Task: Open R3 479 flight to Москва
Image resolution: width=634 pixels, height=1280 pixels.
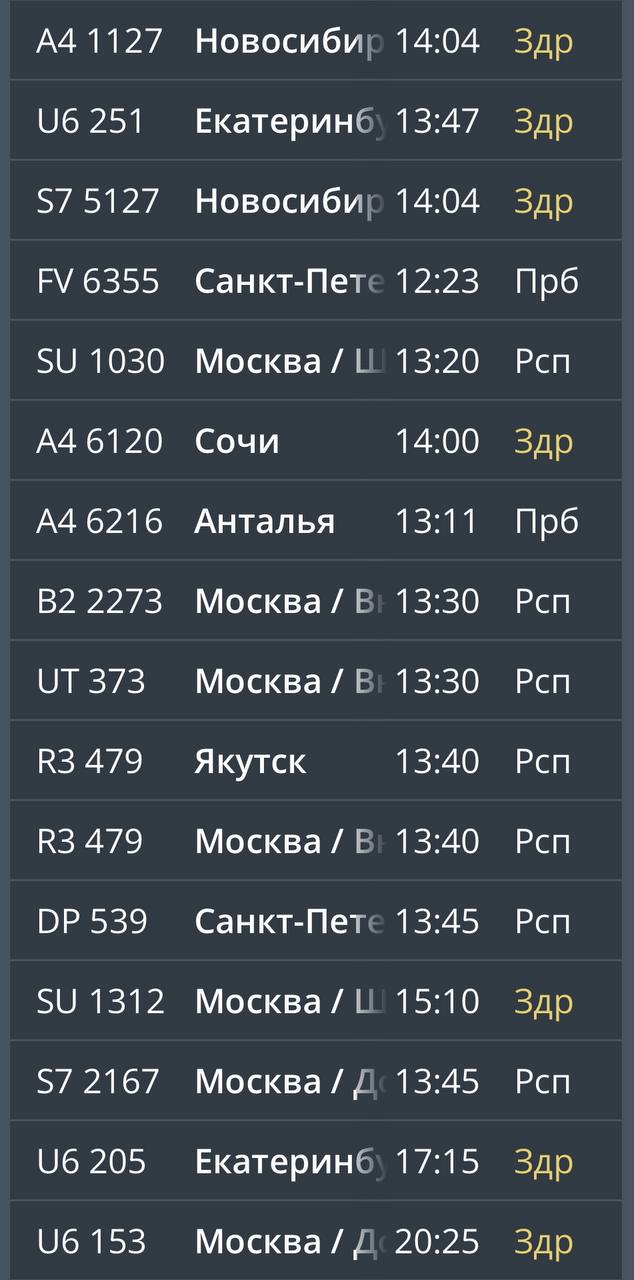Action: (x=317, y=841)
